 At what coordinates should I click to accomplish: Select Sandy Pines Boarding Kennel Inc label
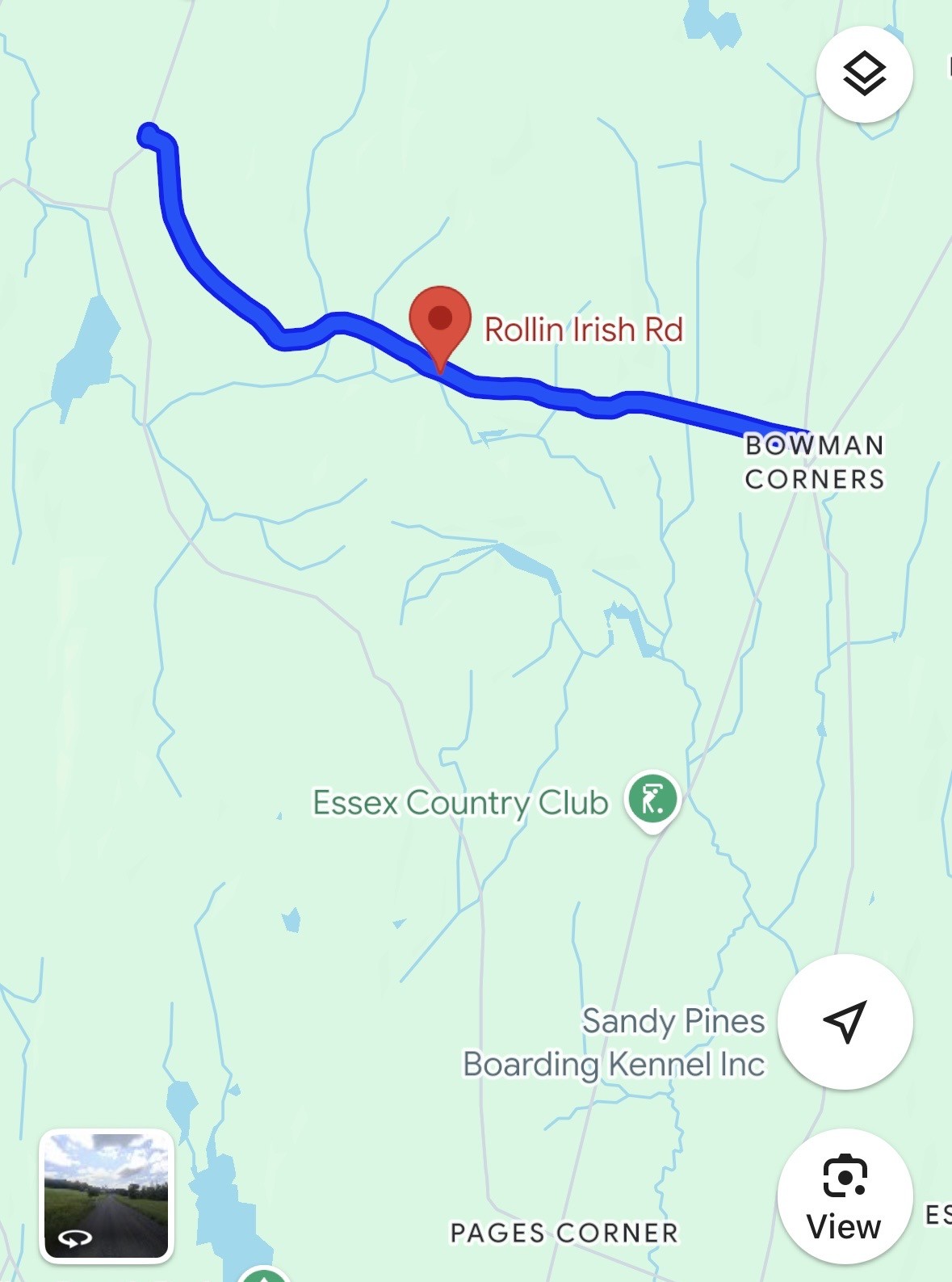click(614, 1043)
